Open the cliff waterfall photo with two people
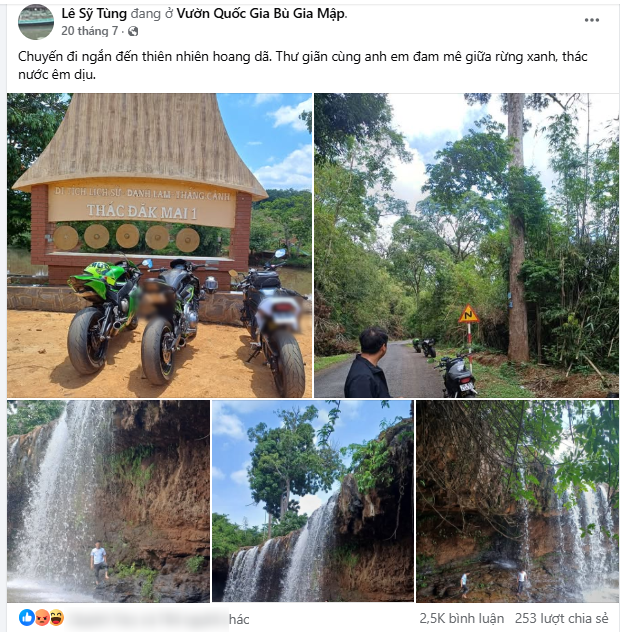 [516, 500]
